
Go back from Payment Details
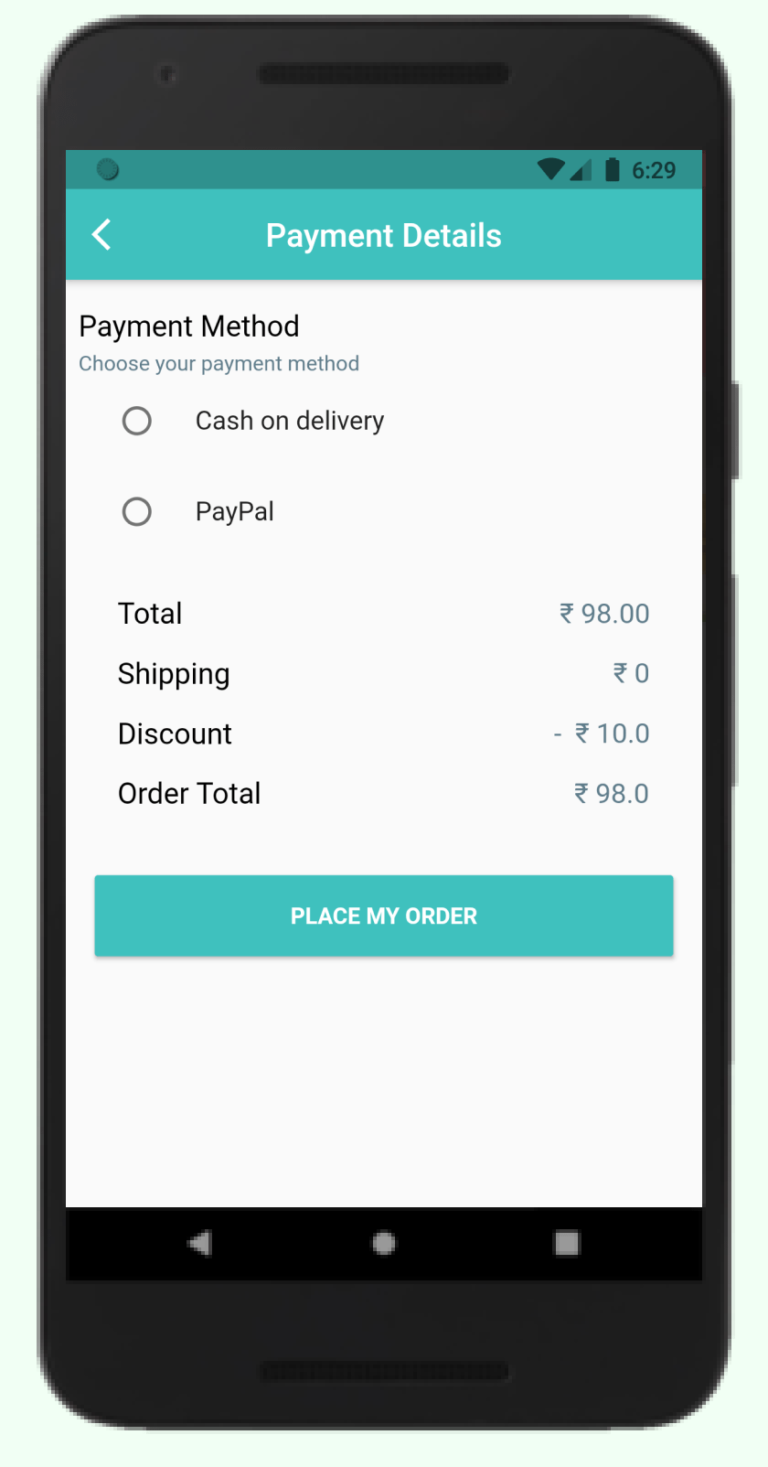point(101,235)
